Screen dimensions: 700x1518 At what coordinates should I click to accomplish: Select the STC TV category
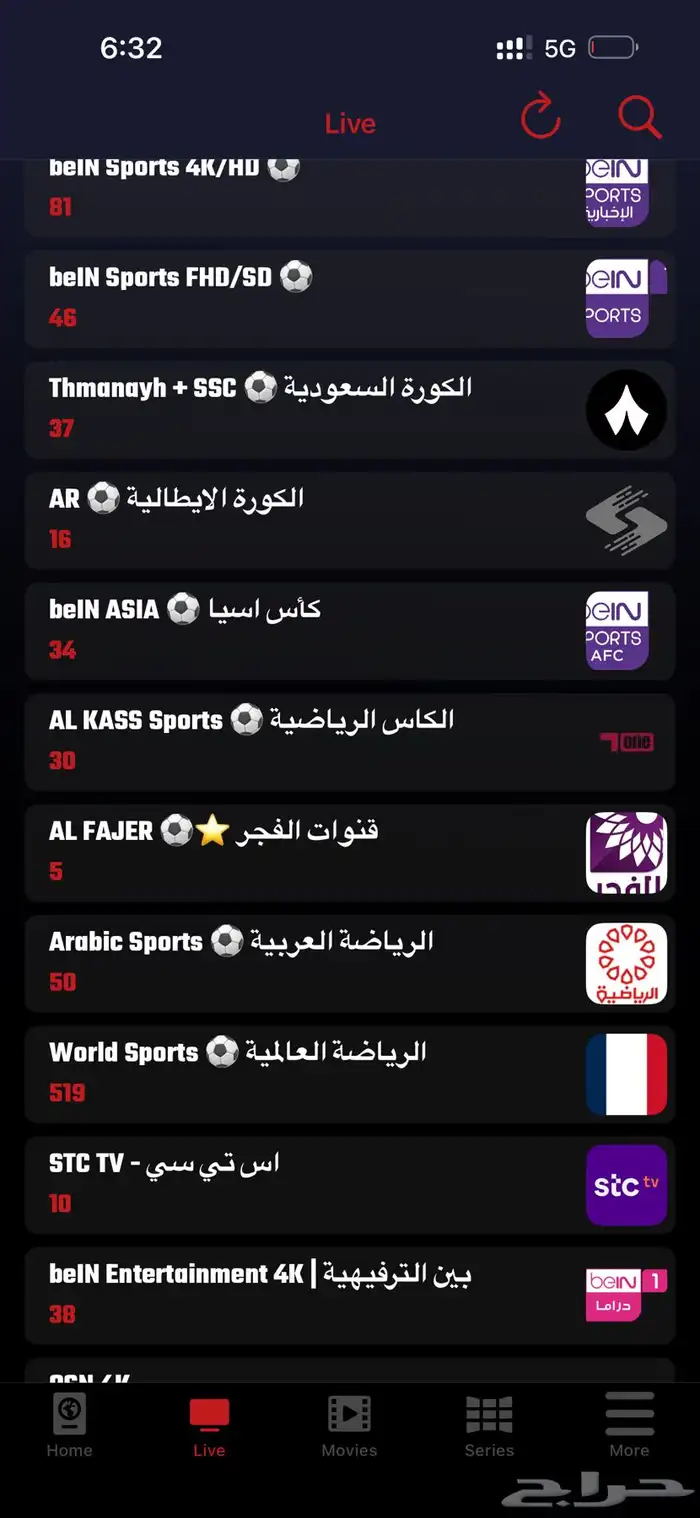(x=349, y=1185)
